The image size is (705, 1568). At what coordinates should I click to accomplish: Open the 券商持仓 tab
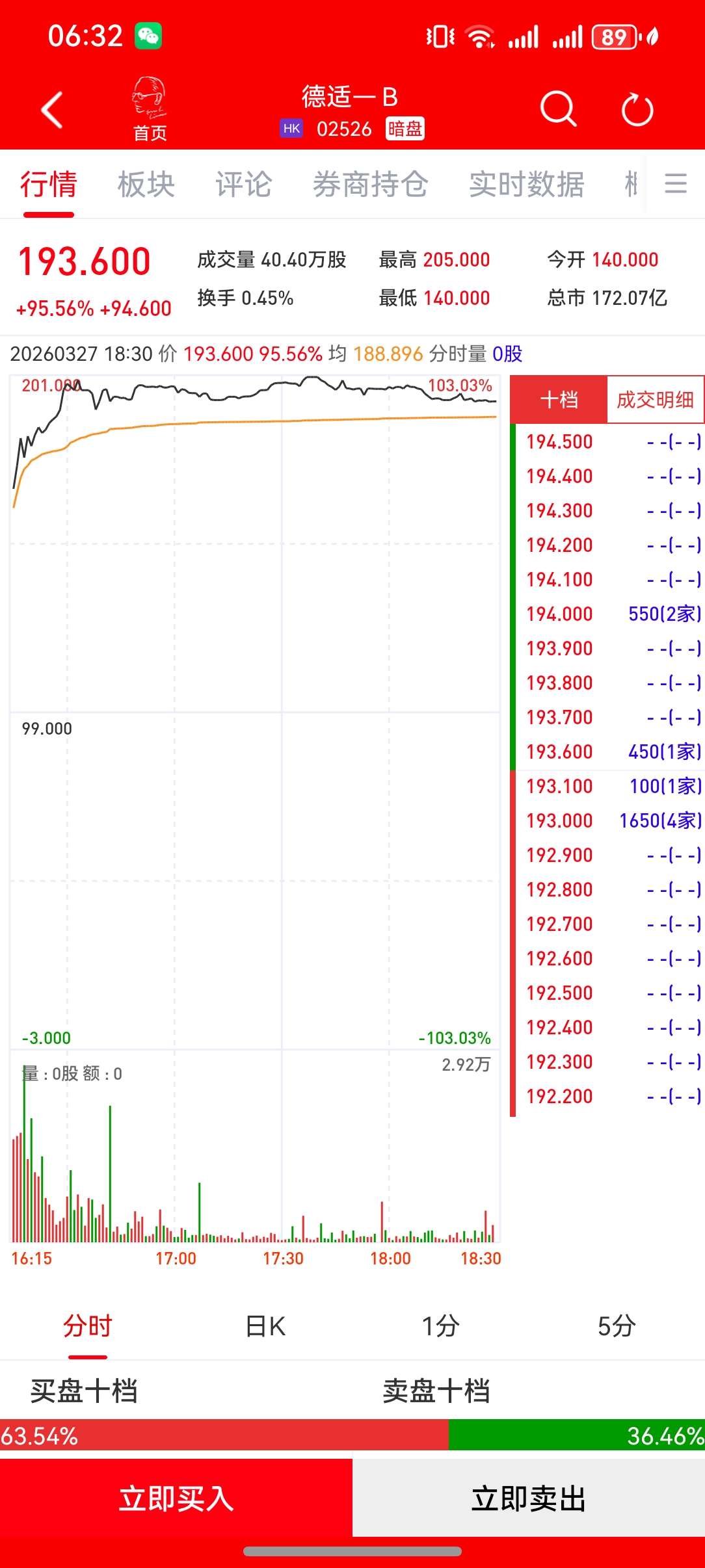click(x=370, y=185)
